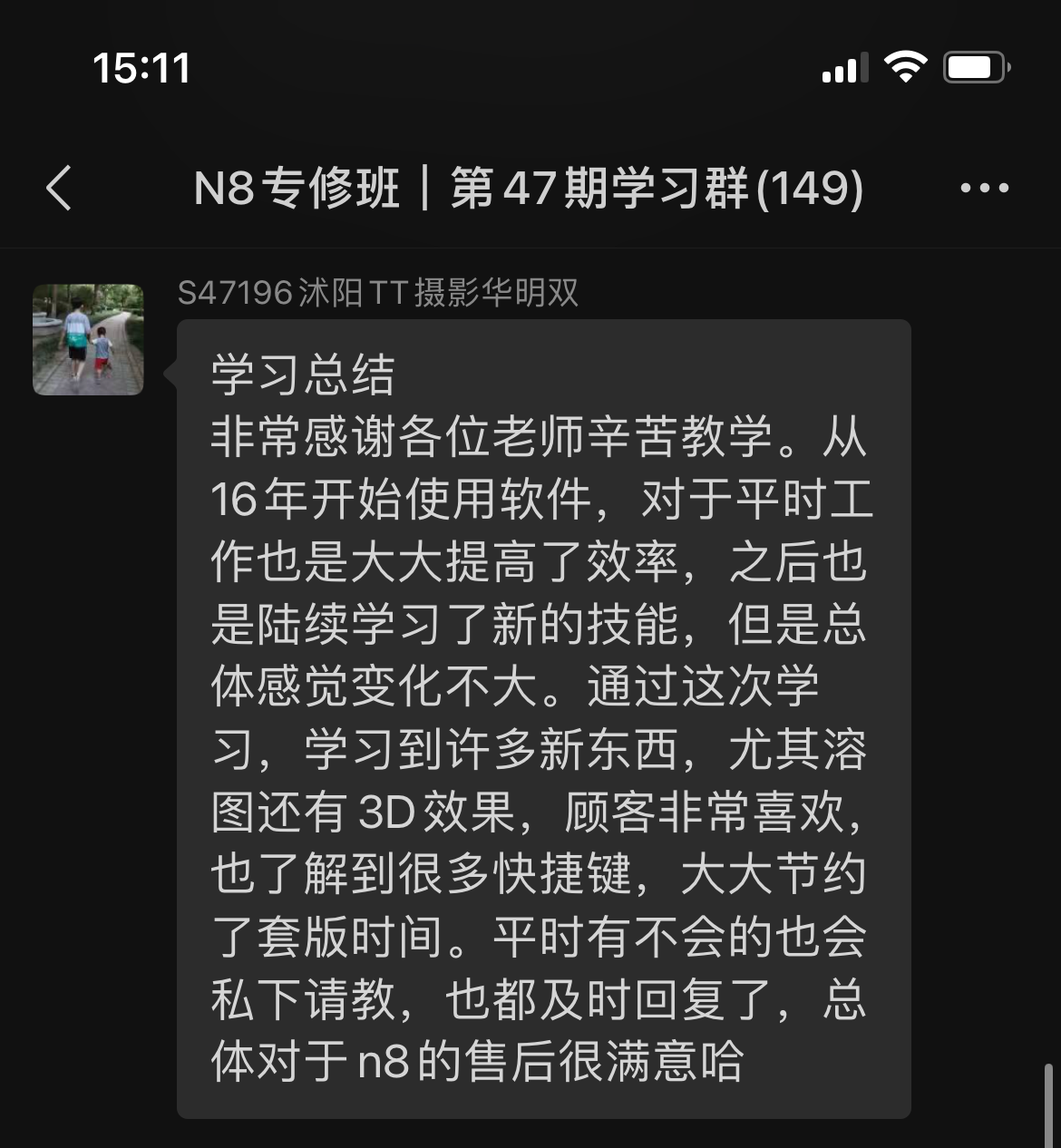Go back from the N8专修班 group chat
The height and width of the screenshot is (1148, 1061).
[x=59, y=189]
